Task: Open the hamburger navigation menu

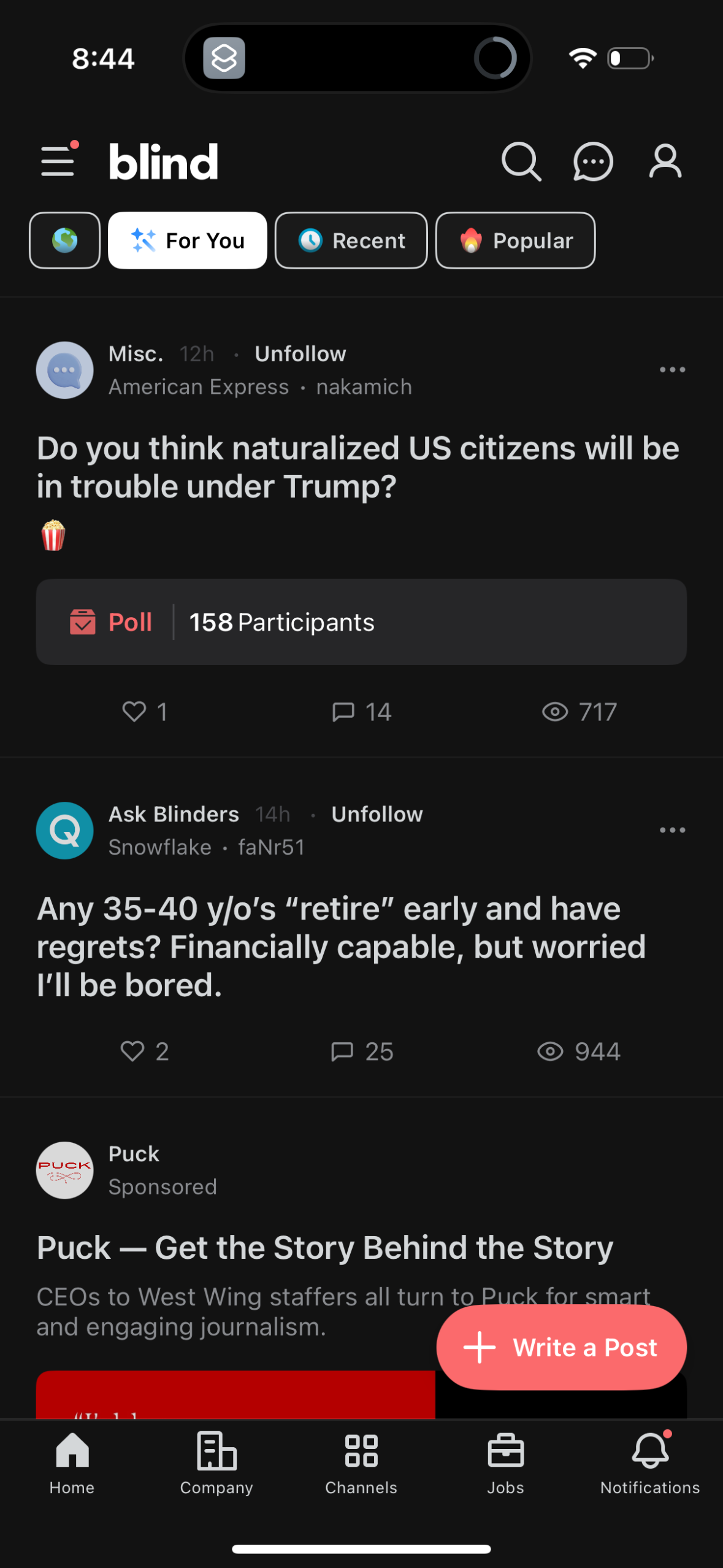Action: tap(58, 161)
